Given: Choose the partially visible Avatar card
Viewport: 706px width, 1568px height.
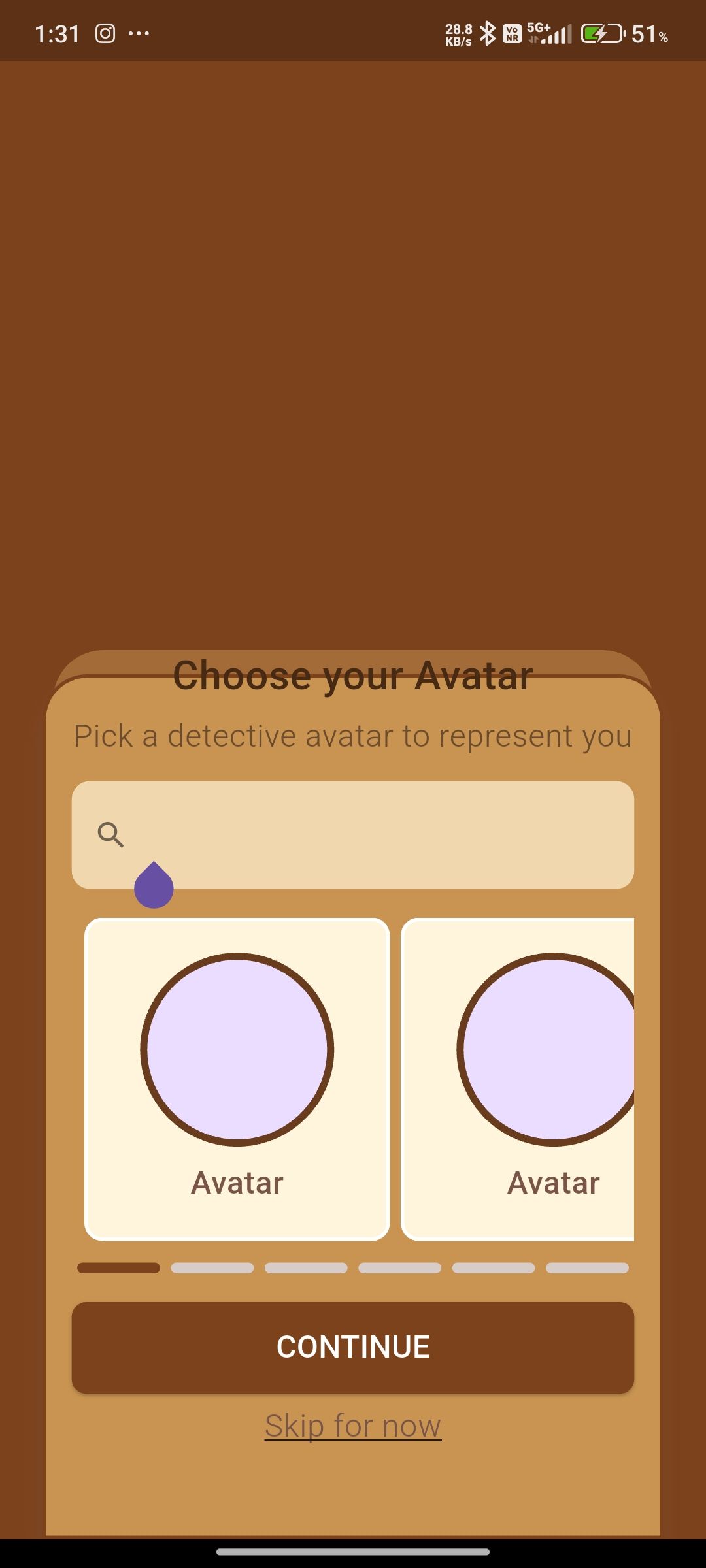Looking at the screenshot, I should click(518, 1078).
